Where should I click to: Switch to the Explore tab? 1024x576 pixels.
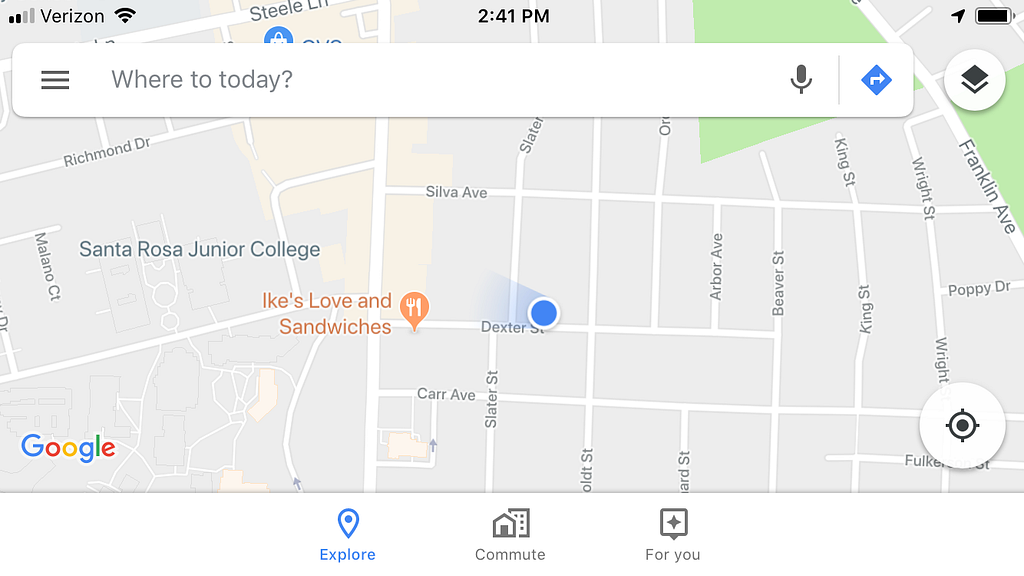click(x=348, y=535)
